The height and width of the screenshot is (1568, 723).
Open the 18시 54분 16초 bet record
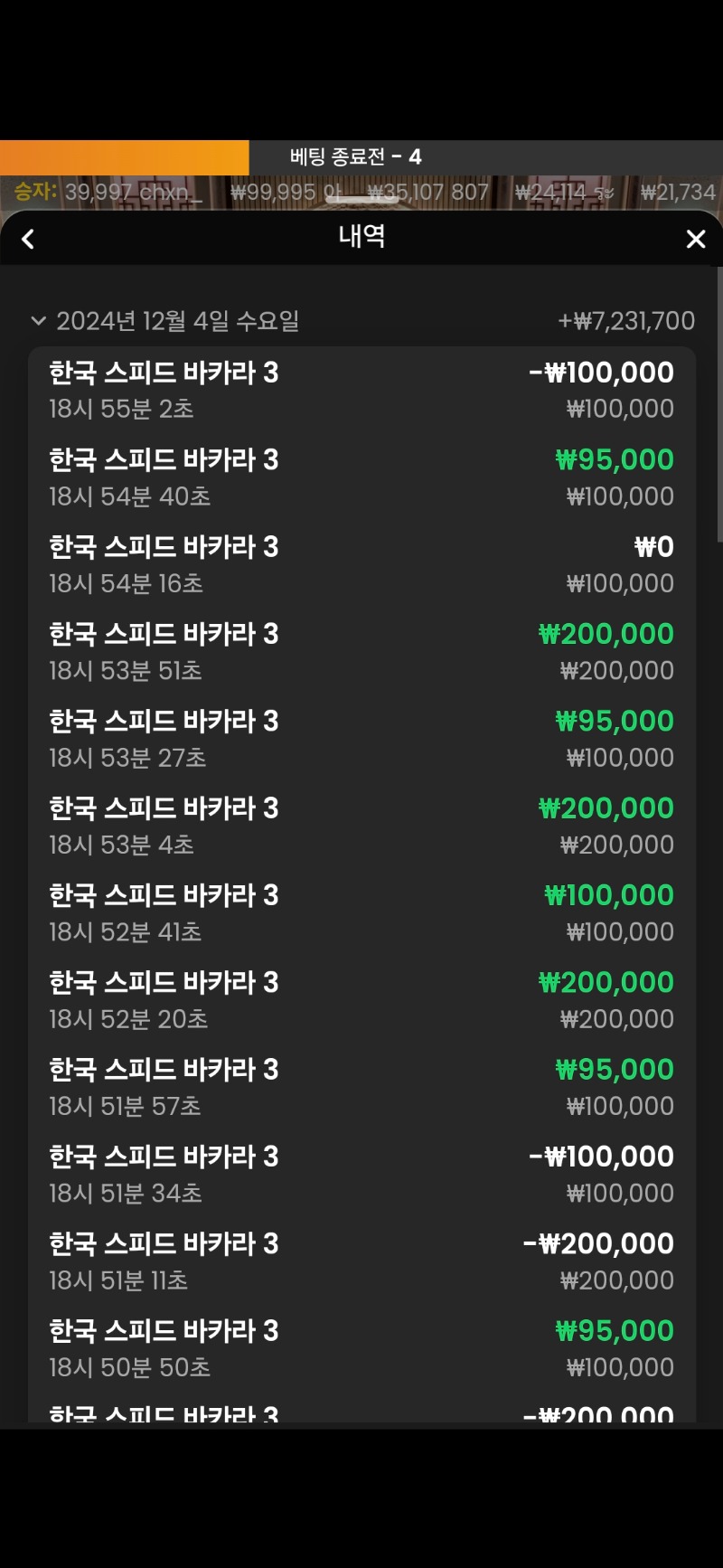pos(361,564)
